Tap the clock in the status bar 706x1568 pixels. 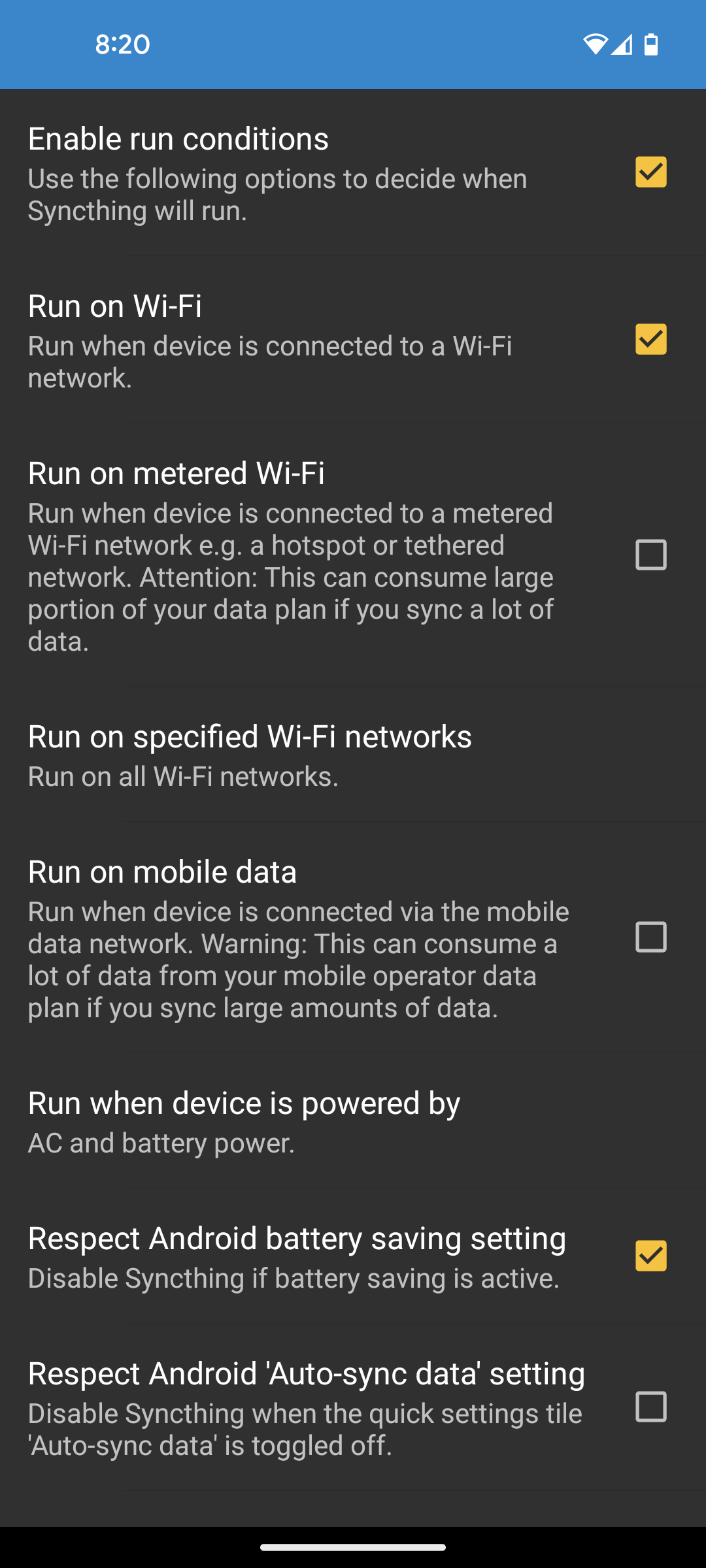(x=122, y=44)
